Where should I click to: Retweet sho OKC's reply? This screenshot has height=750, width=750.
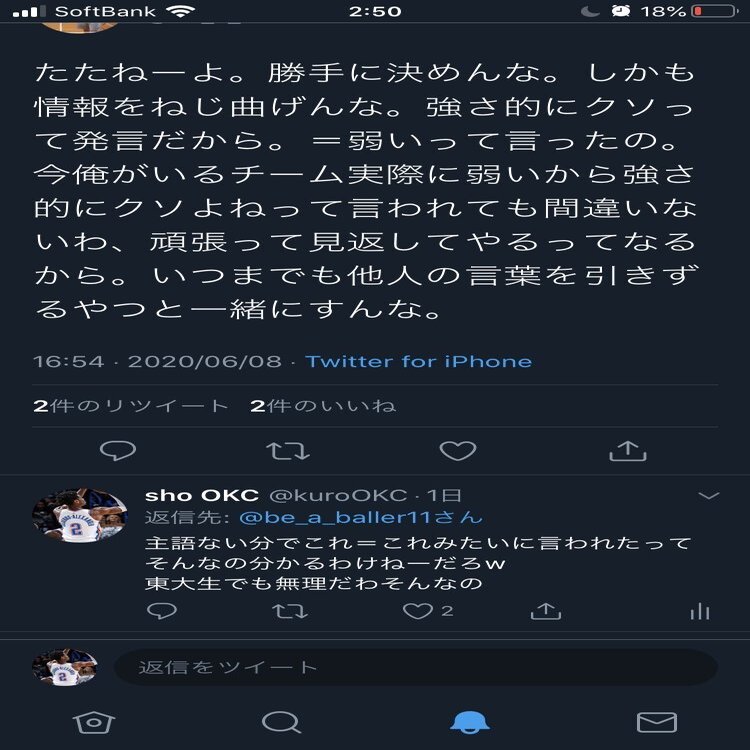[290, 610]
